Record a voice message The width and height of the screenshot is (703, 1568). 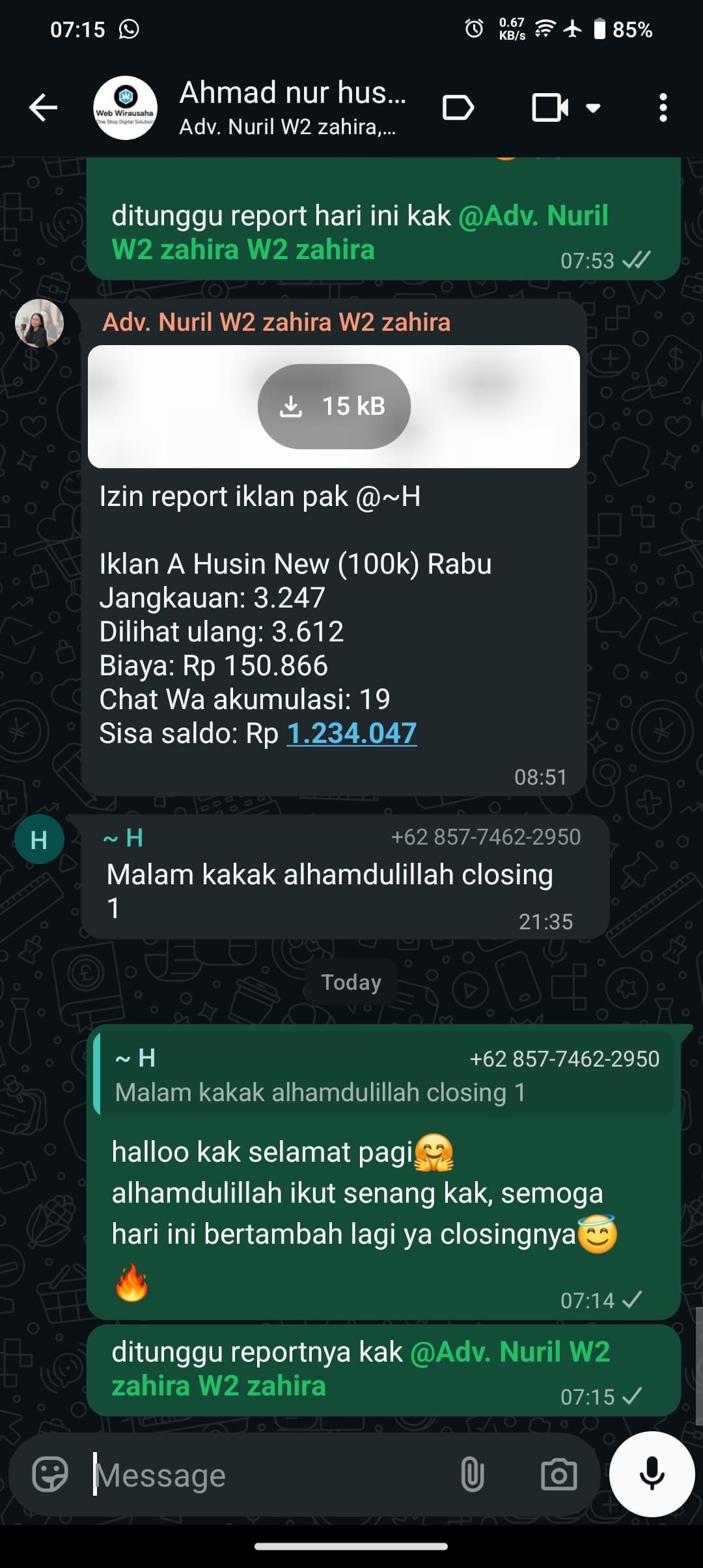pyautogui.click(x=652, y=1474)
